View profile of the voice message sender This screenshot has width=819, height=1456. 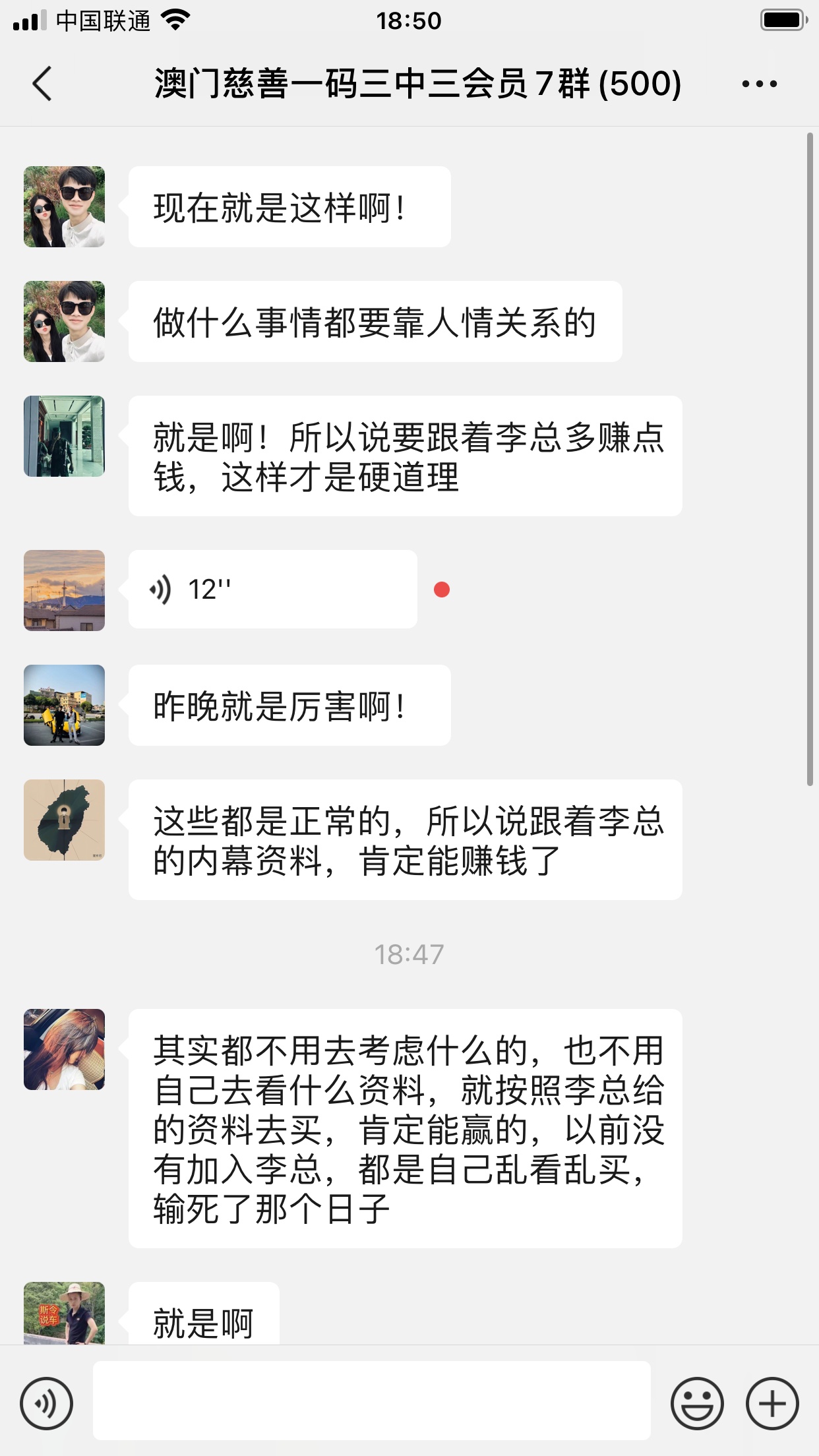coord(64,590)
